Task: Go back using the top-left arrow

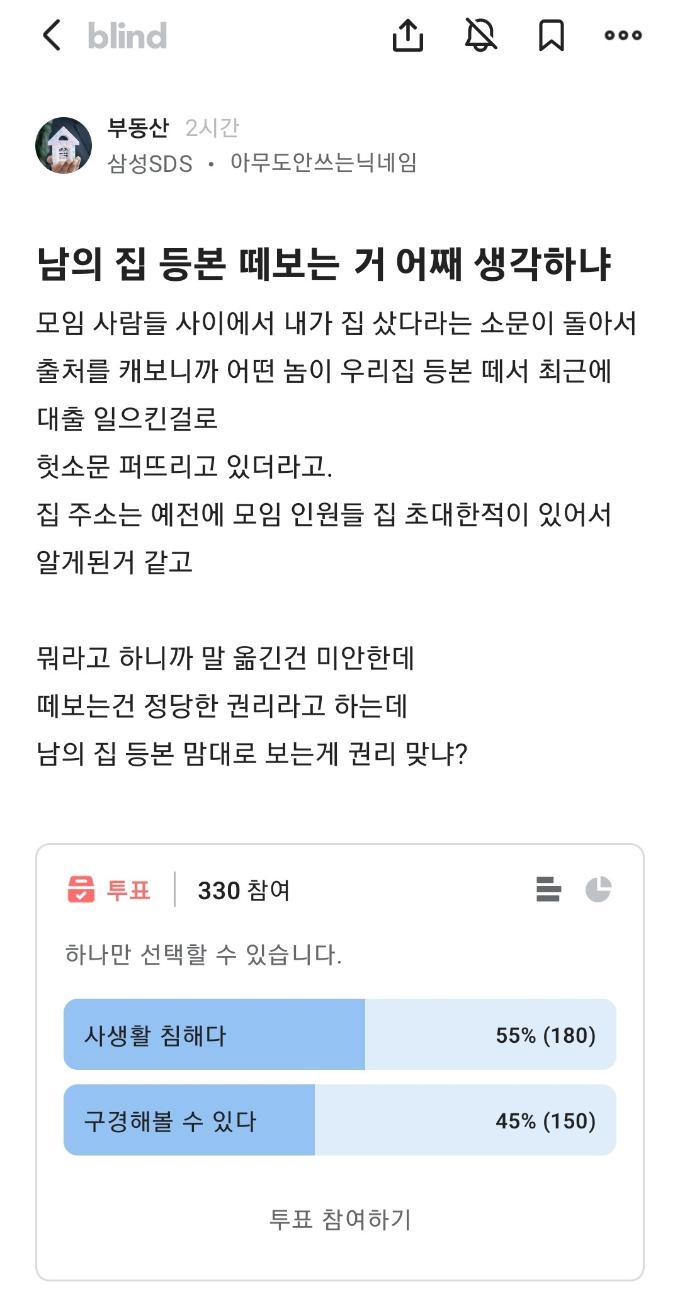Action: (x=51, y=36)
